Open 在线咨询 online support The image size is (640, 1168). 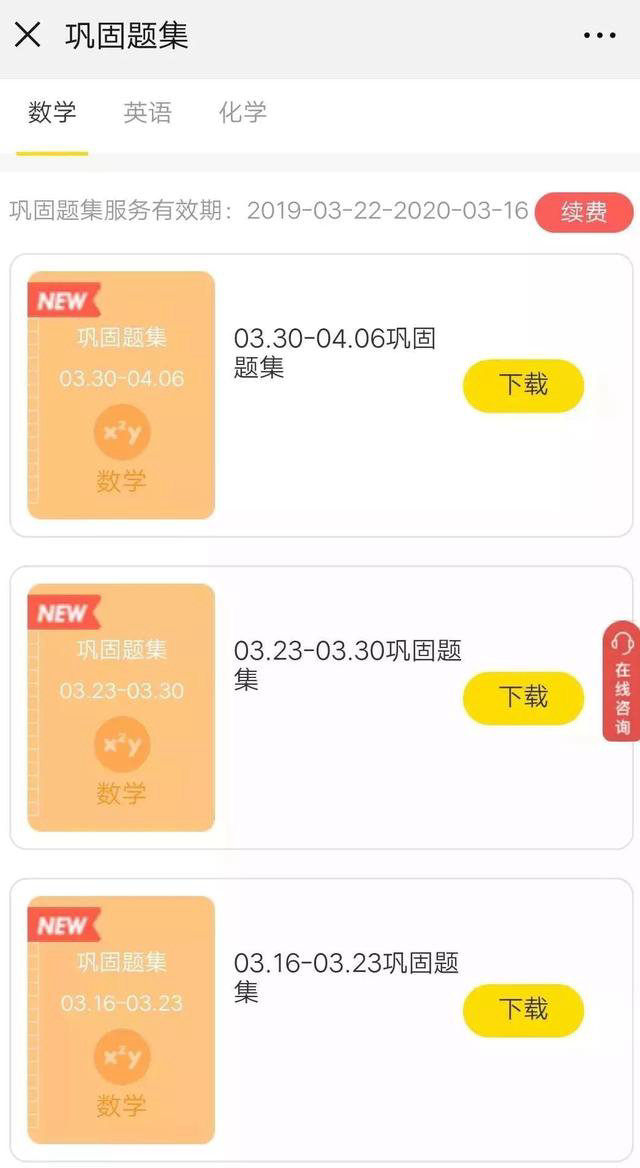click(622, 681)
